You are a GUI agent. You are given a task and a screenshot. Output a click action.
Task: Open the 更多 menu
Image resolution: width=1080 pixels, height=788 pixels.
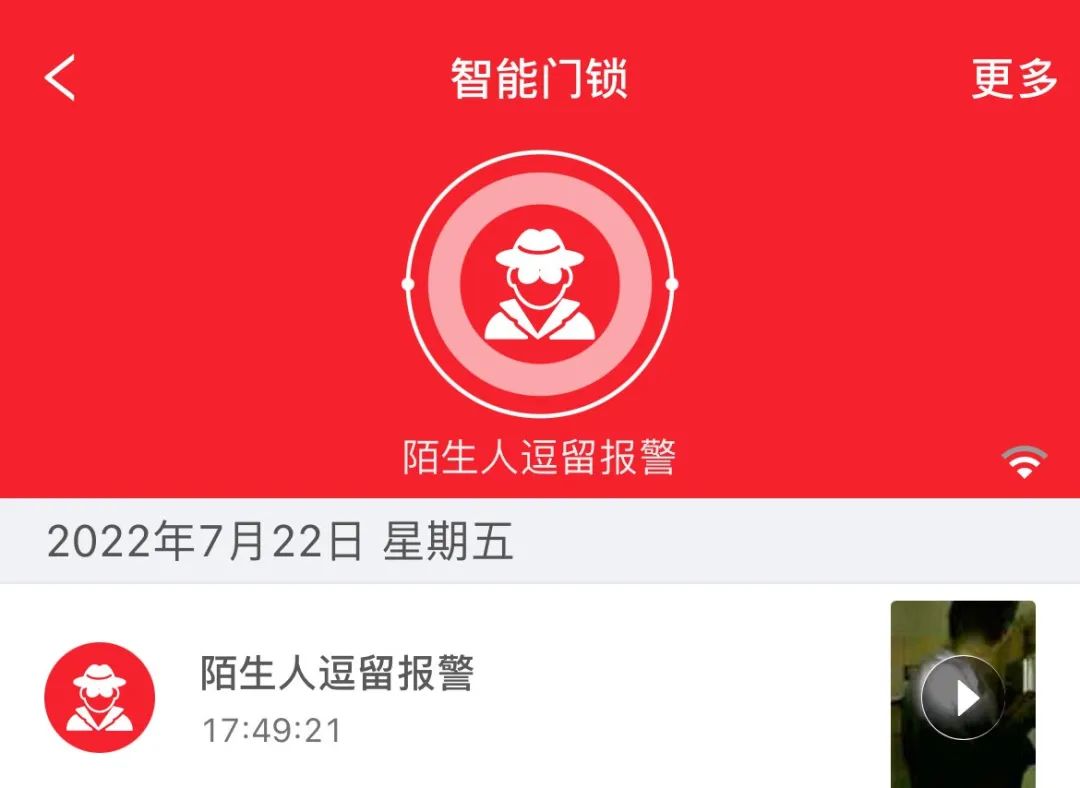(1014, 78)
